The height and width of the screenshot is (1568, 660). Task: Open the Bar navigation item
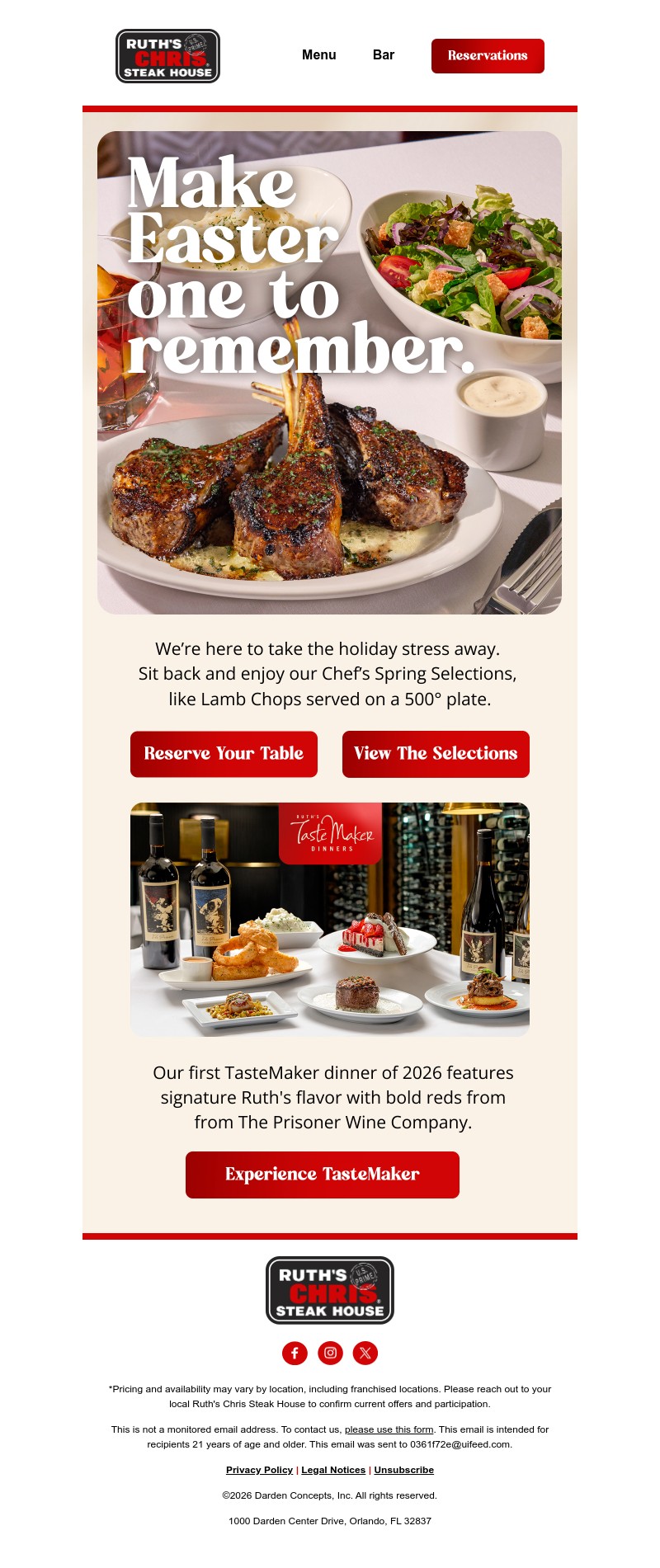(x=384, y=55)
